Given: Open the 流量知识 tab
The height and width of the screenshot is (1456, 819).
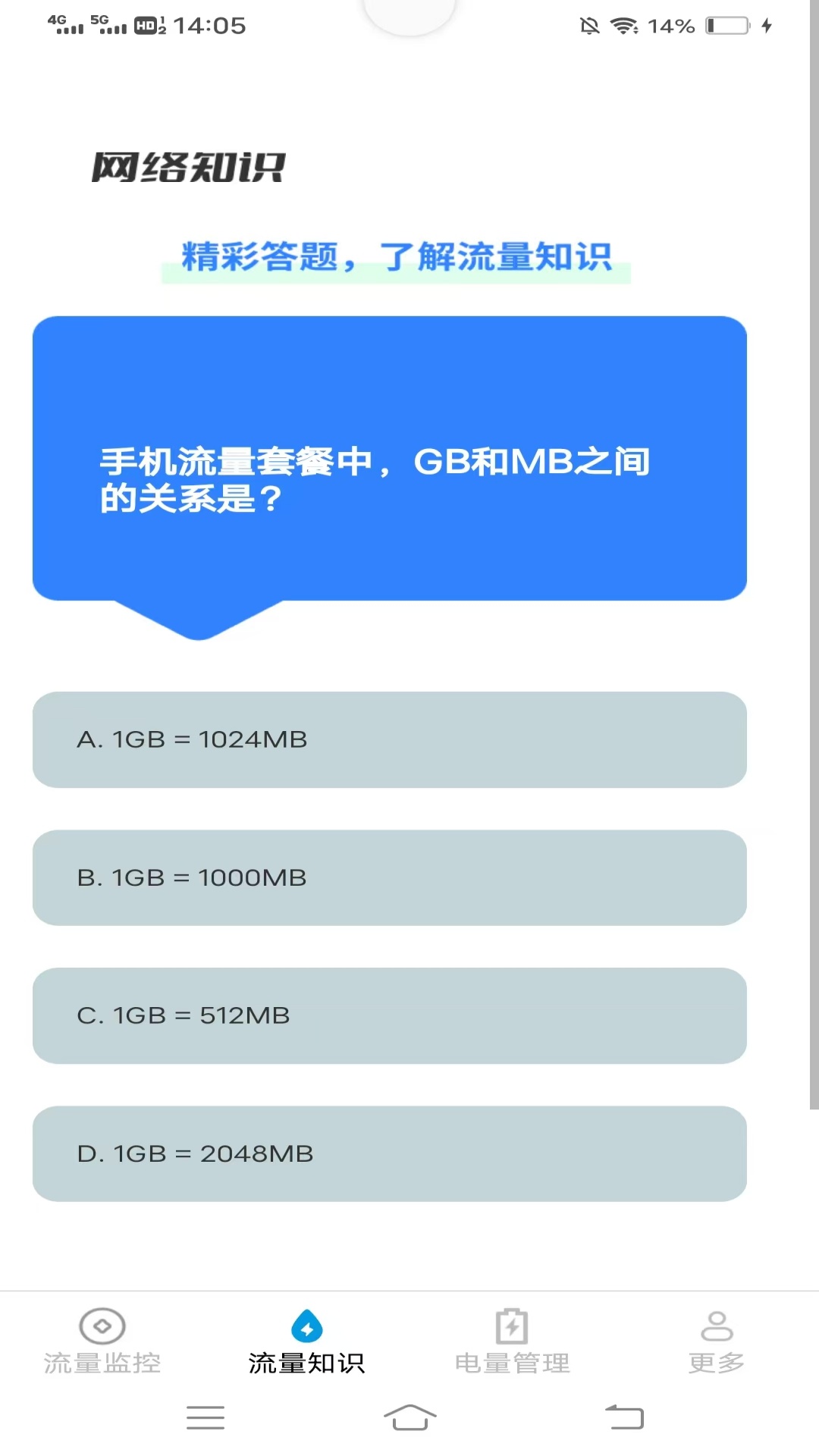Looking at the screenshot, I should click(307, 1341).
